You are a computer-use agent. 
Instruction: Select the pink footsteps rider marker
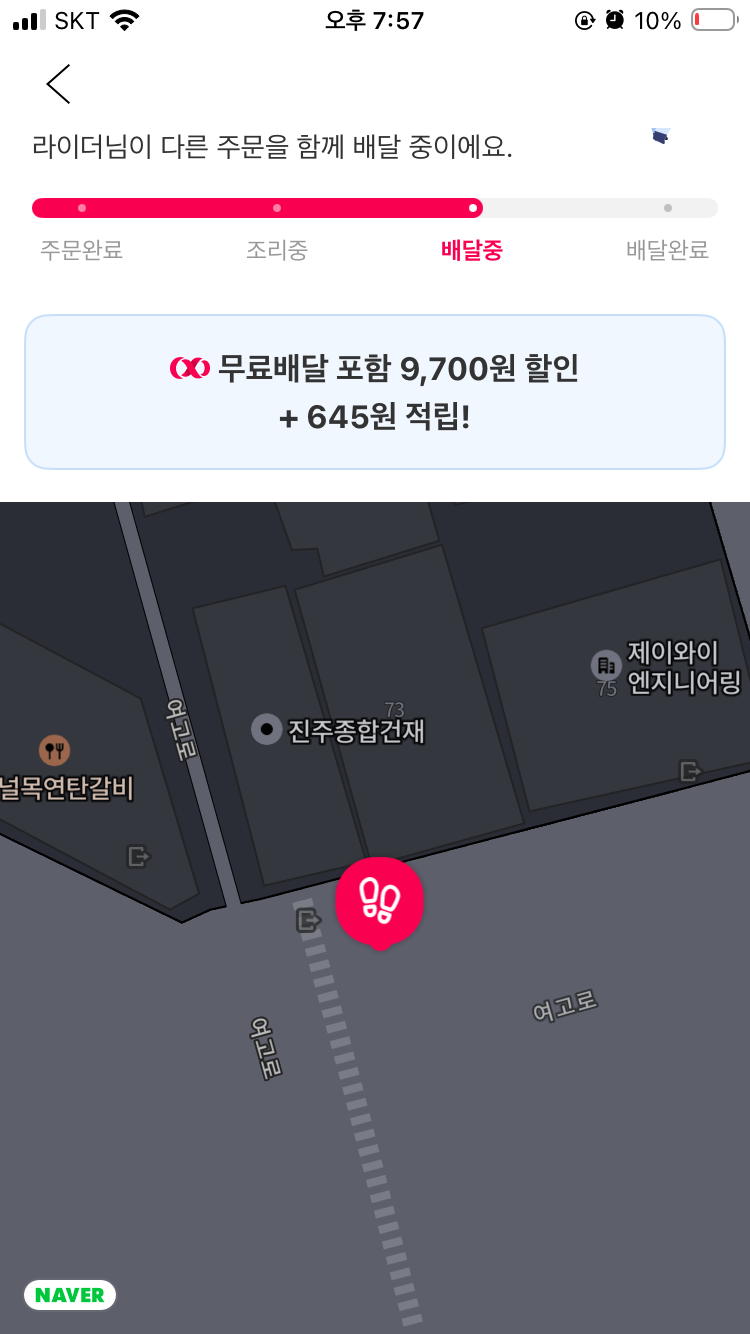(x=380, y=898)
